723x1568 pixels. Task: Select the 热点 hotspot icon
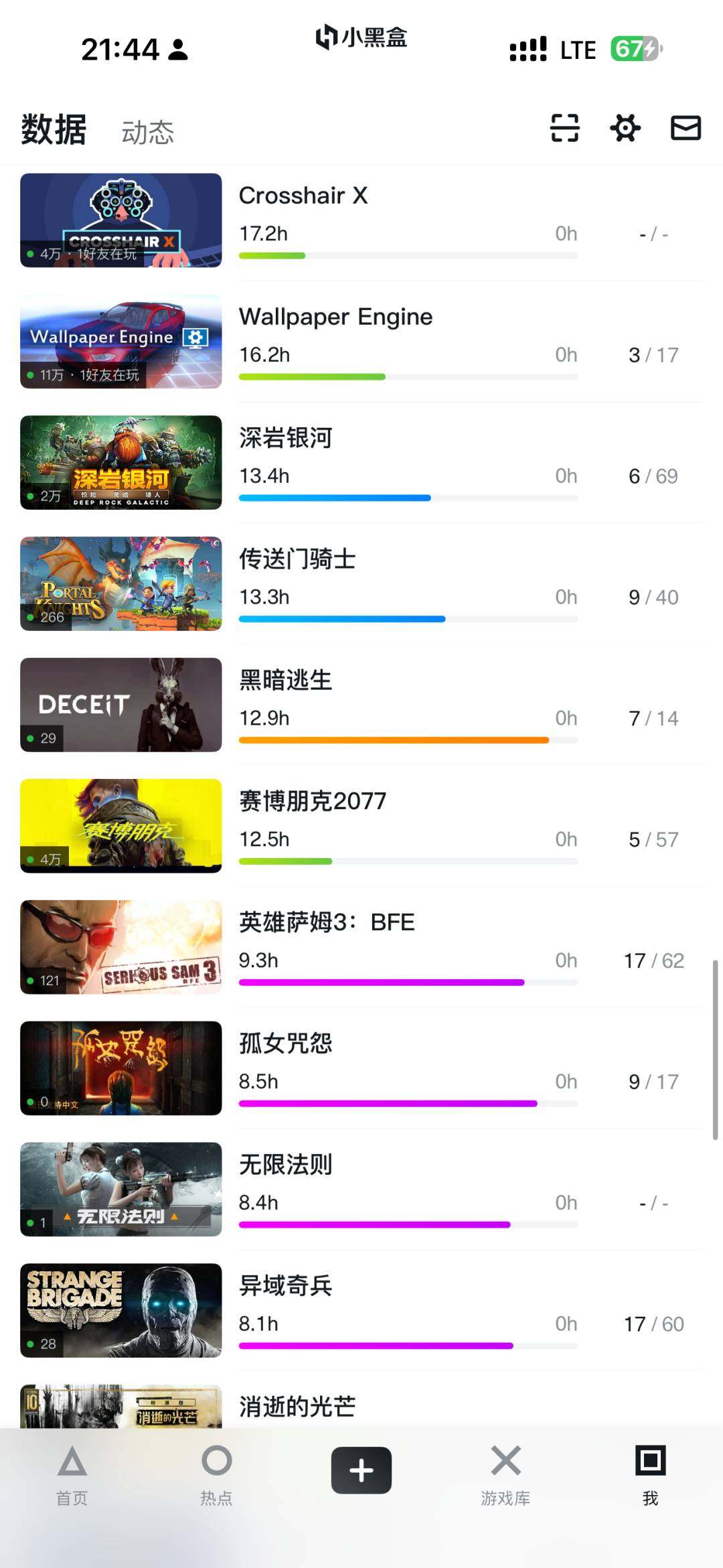216,1474
